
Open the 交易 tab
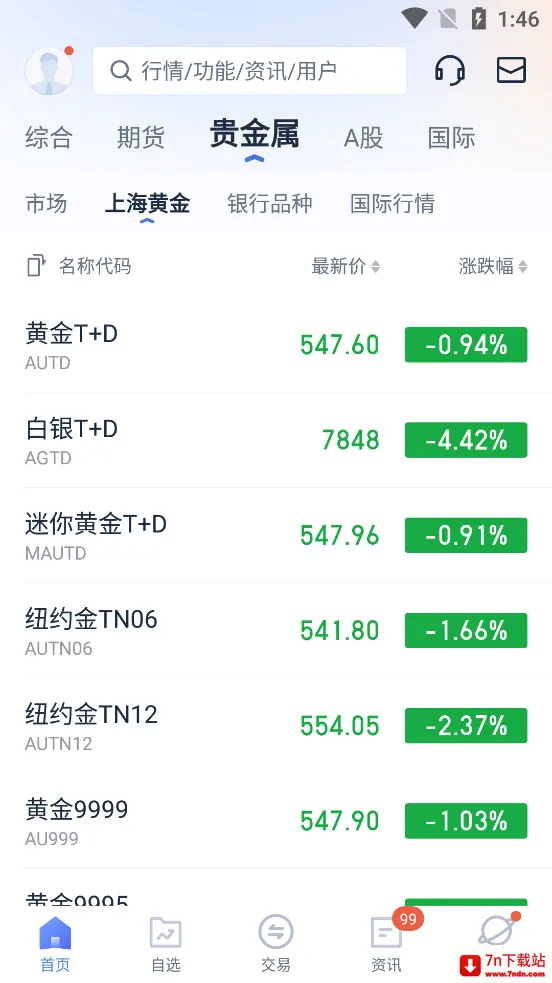pyautogui.click(x=276, y=944)
